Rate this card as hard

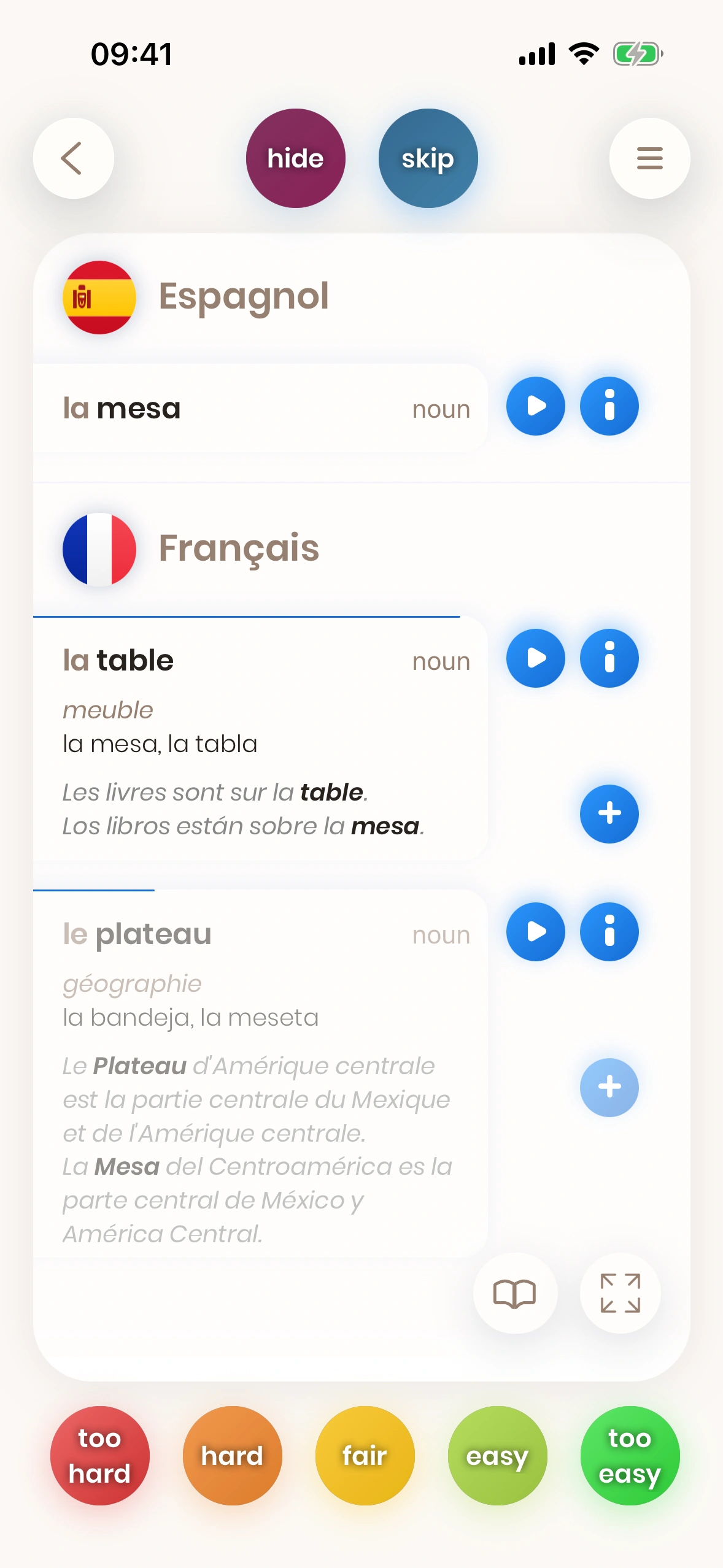pos(232,1455)
